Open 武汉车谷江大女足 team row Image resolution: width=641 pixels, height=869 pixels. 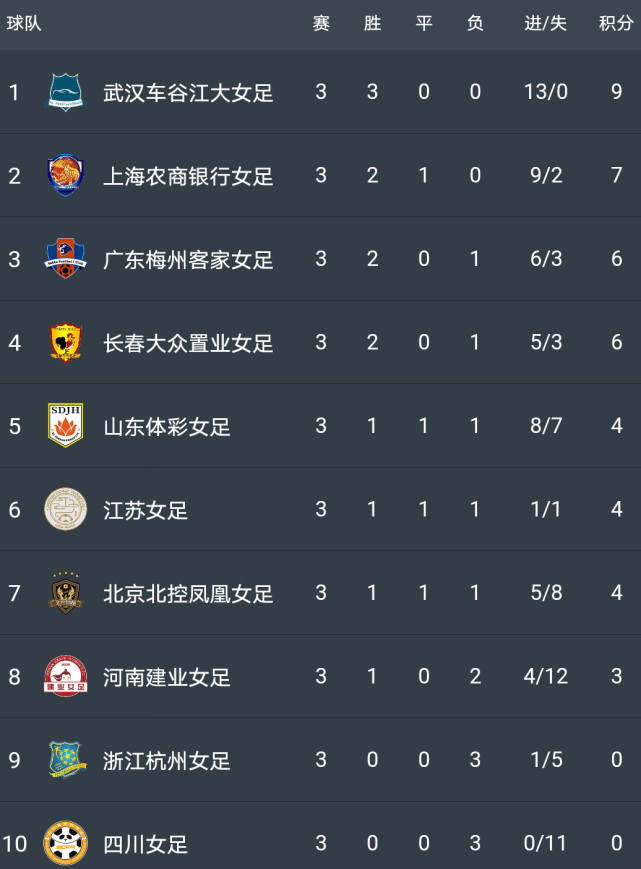188,93
